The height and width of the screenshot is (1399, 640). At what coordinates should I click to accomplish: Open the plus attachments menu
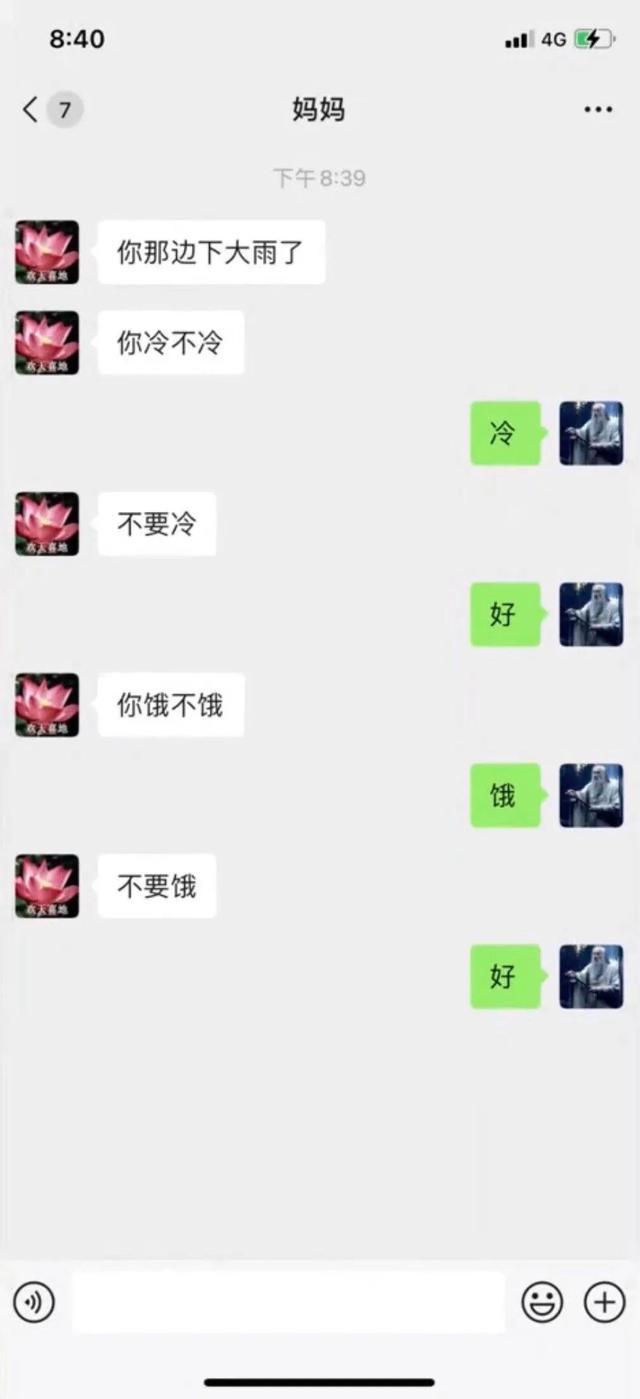point(604,1302)
